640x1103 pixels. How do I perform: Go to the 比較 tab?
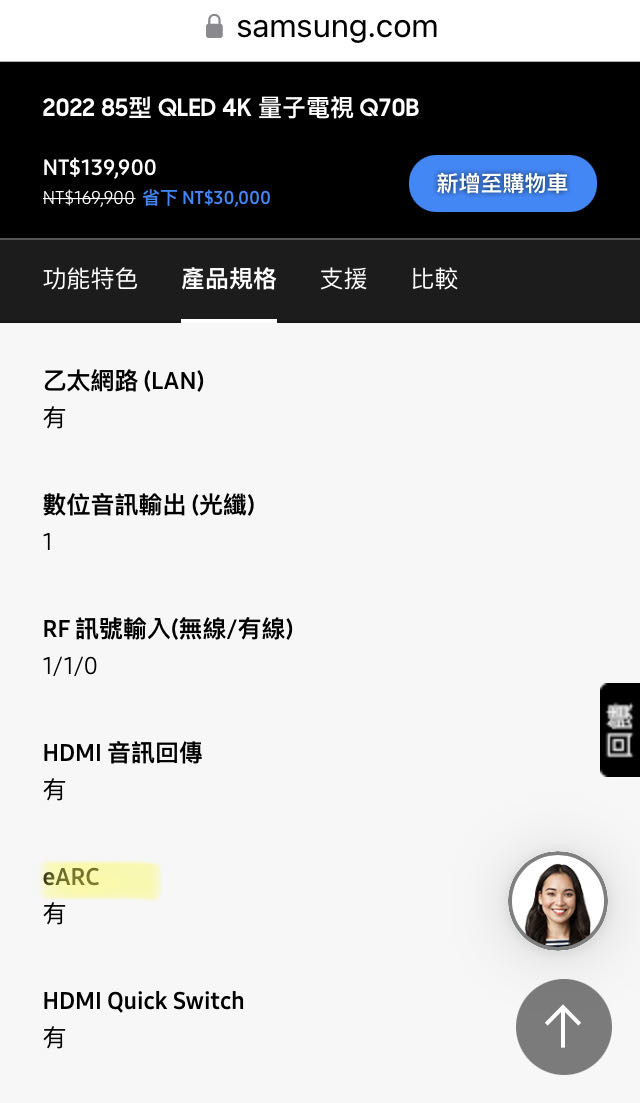pyautogui.click(x=434, y=279)
